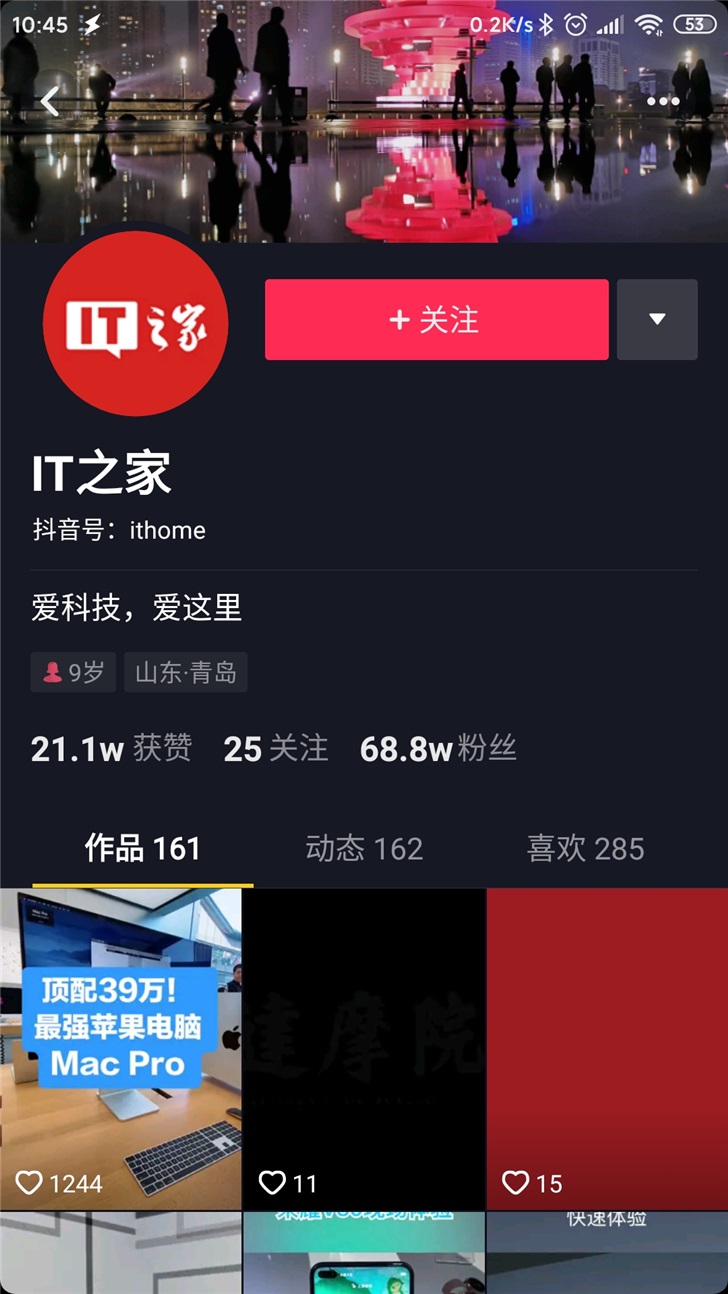View the IT之家 profile avatar
The height and width of the screenshot is (1294, 728).
(136, 324)
